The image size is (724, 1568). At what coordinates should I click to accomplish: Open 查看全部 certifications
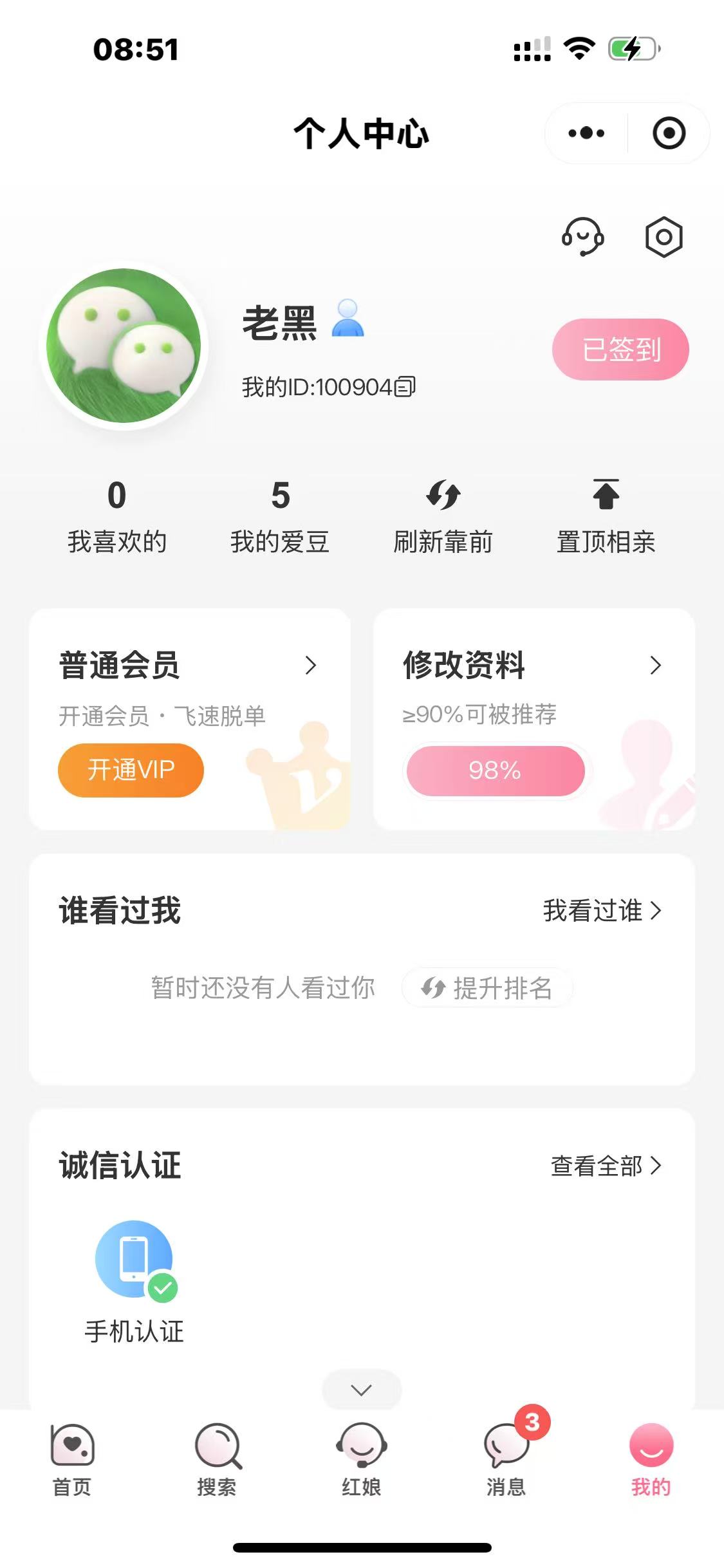pyautogui.click(x=606, y=1166)
